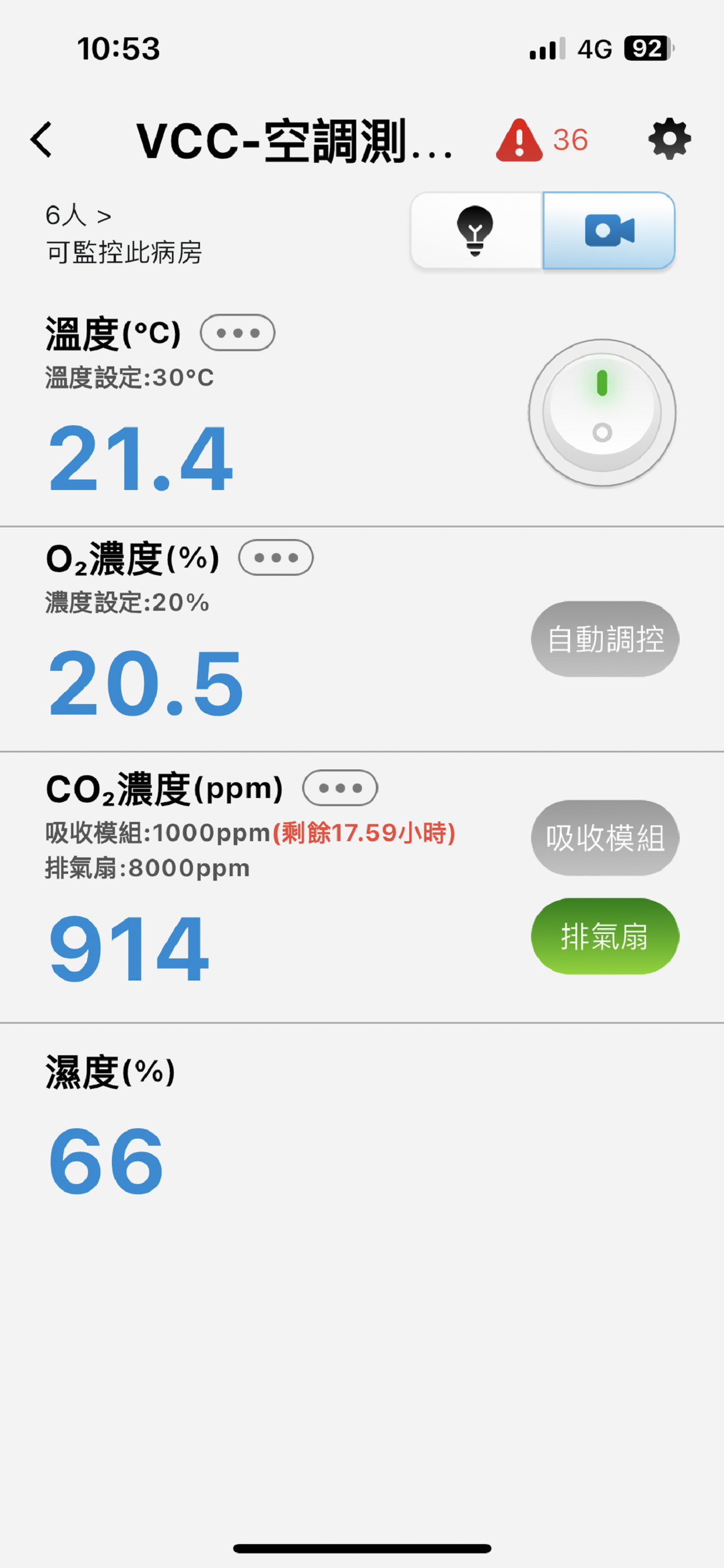Open the alert warning showing 36

pos(542,140)
